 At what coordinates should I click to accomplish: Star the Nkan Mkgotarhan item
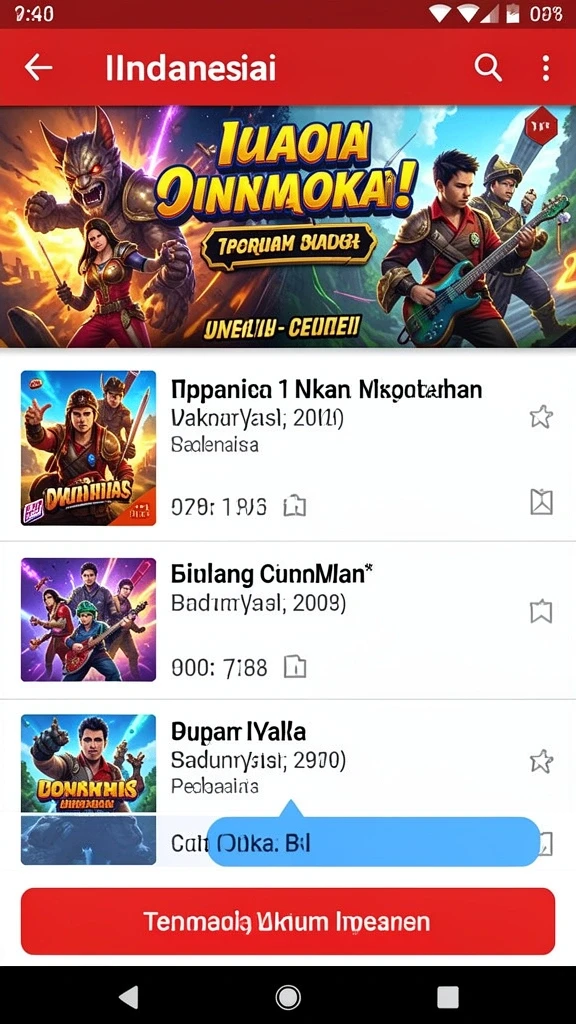click(x=541, y=416)
